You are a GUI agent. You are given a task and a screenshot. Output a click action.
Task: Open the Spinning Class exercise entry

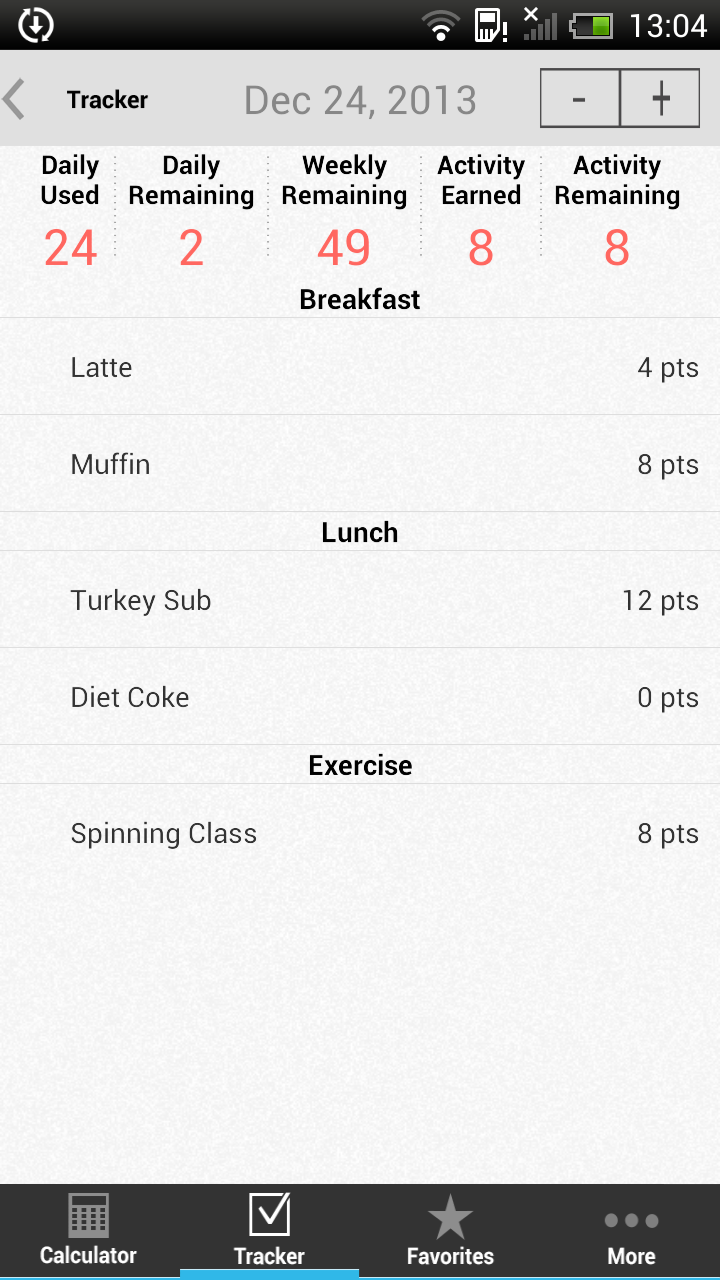360,834
